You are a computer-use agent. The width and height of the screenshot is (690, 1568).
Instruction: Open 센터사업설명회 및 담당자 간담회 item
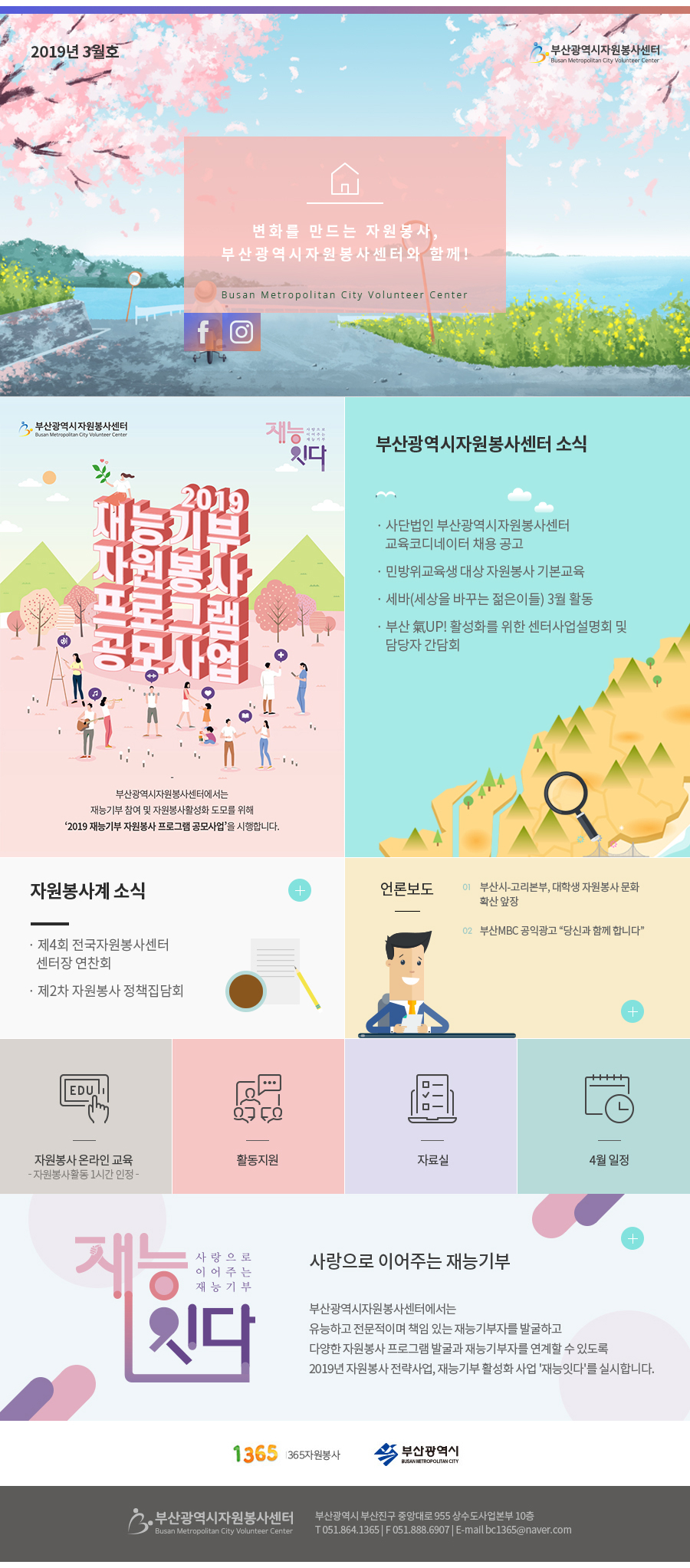(x=505, y=636)
